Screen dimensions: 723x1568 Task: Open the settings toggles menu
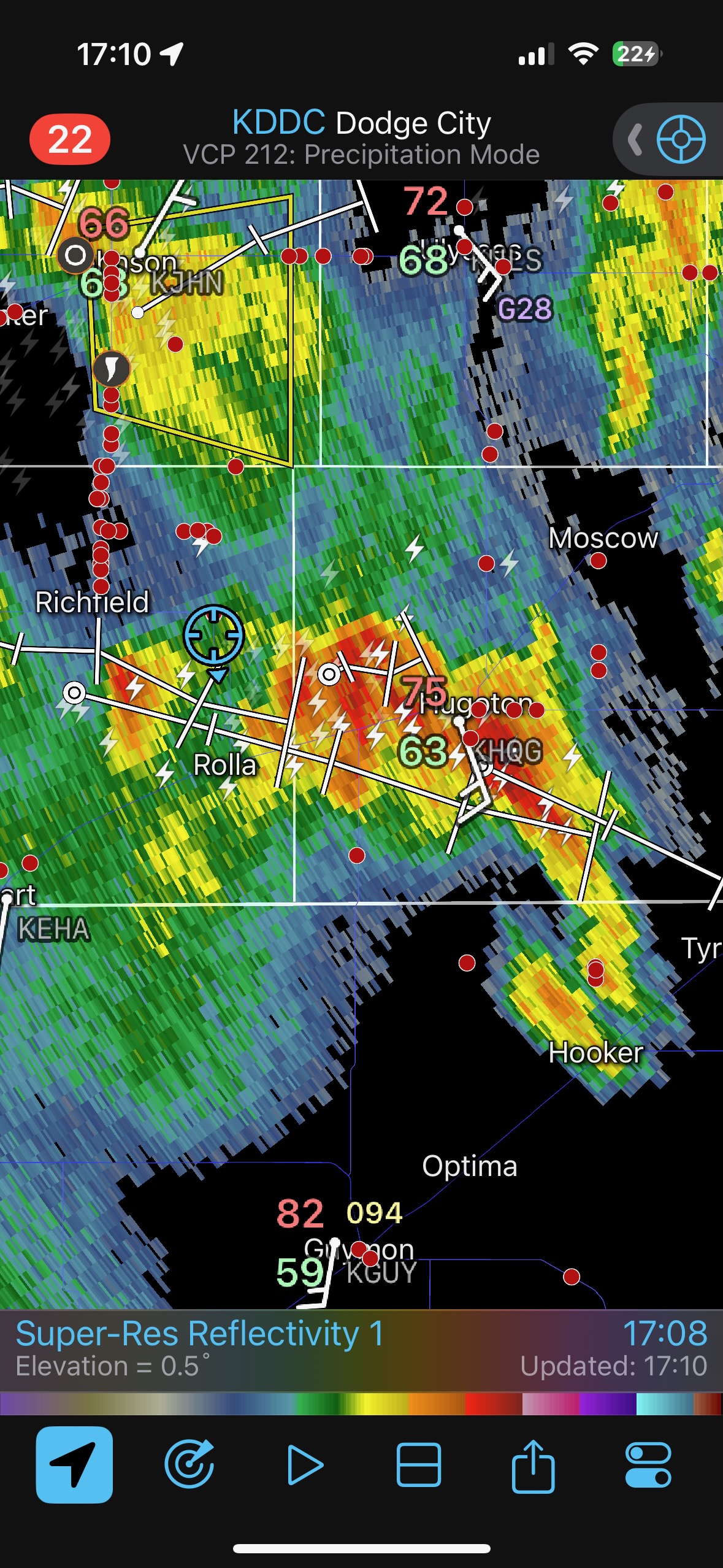pos(648,1464)
